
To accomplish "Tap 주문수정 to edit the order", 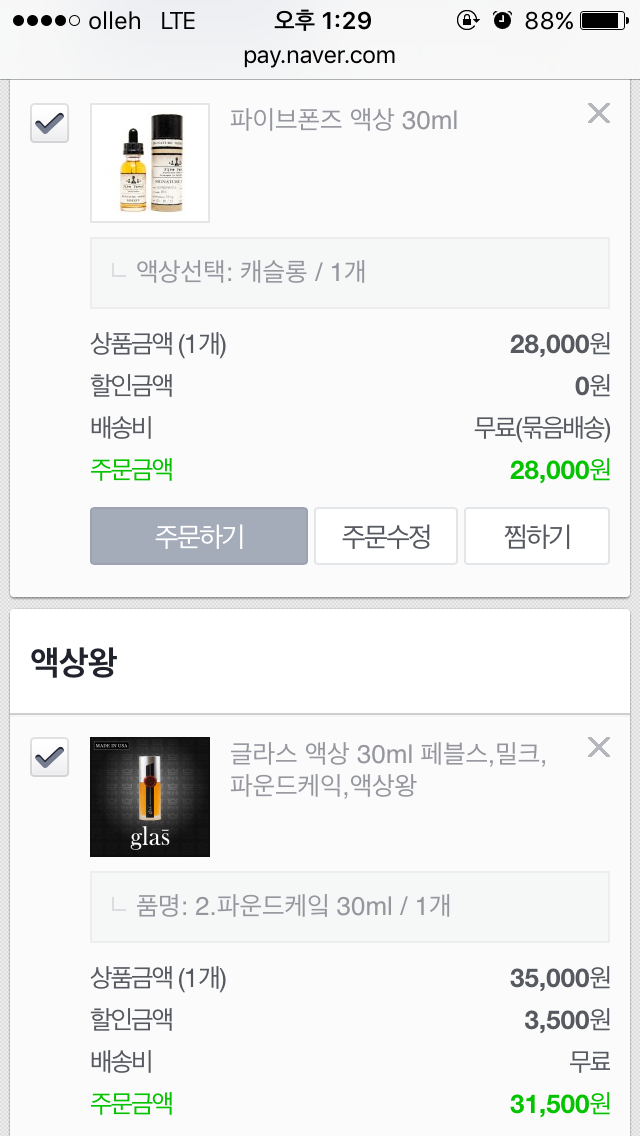I will (386, 536).
